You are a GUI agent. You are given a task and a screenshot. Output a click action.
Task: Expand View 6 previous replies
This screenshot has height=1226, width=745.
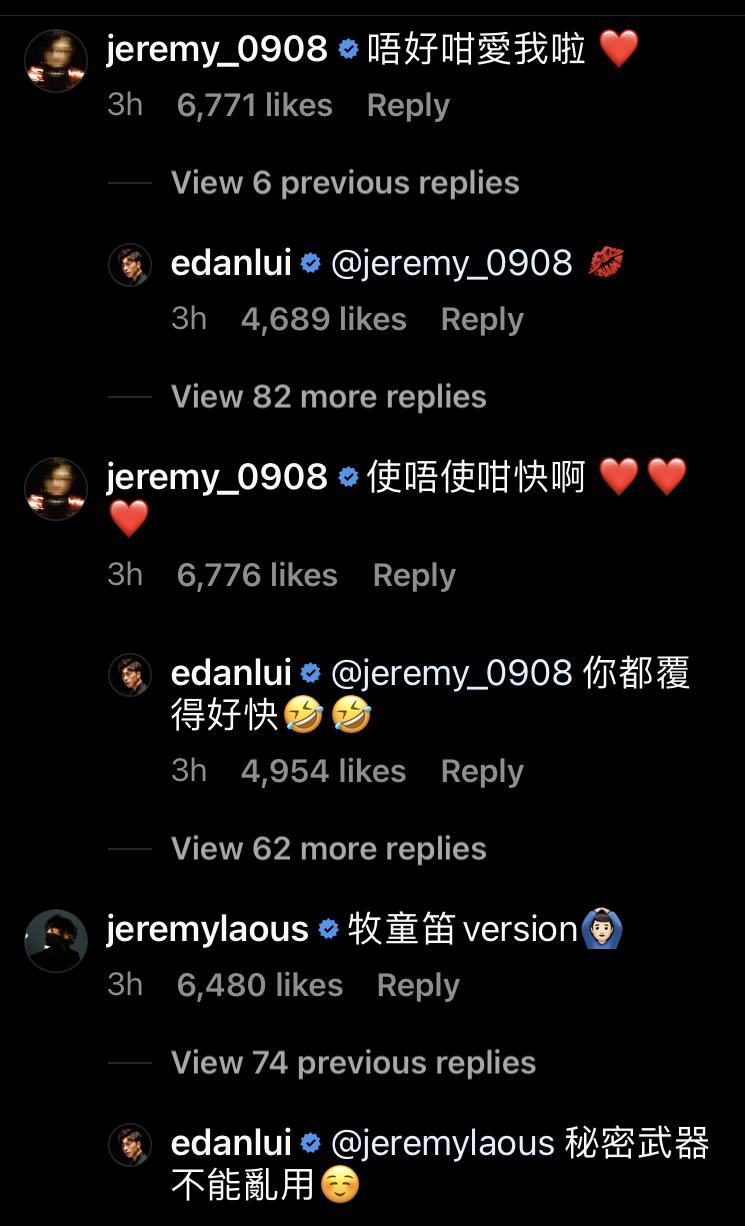(345, 183)
